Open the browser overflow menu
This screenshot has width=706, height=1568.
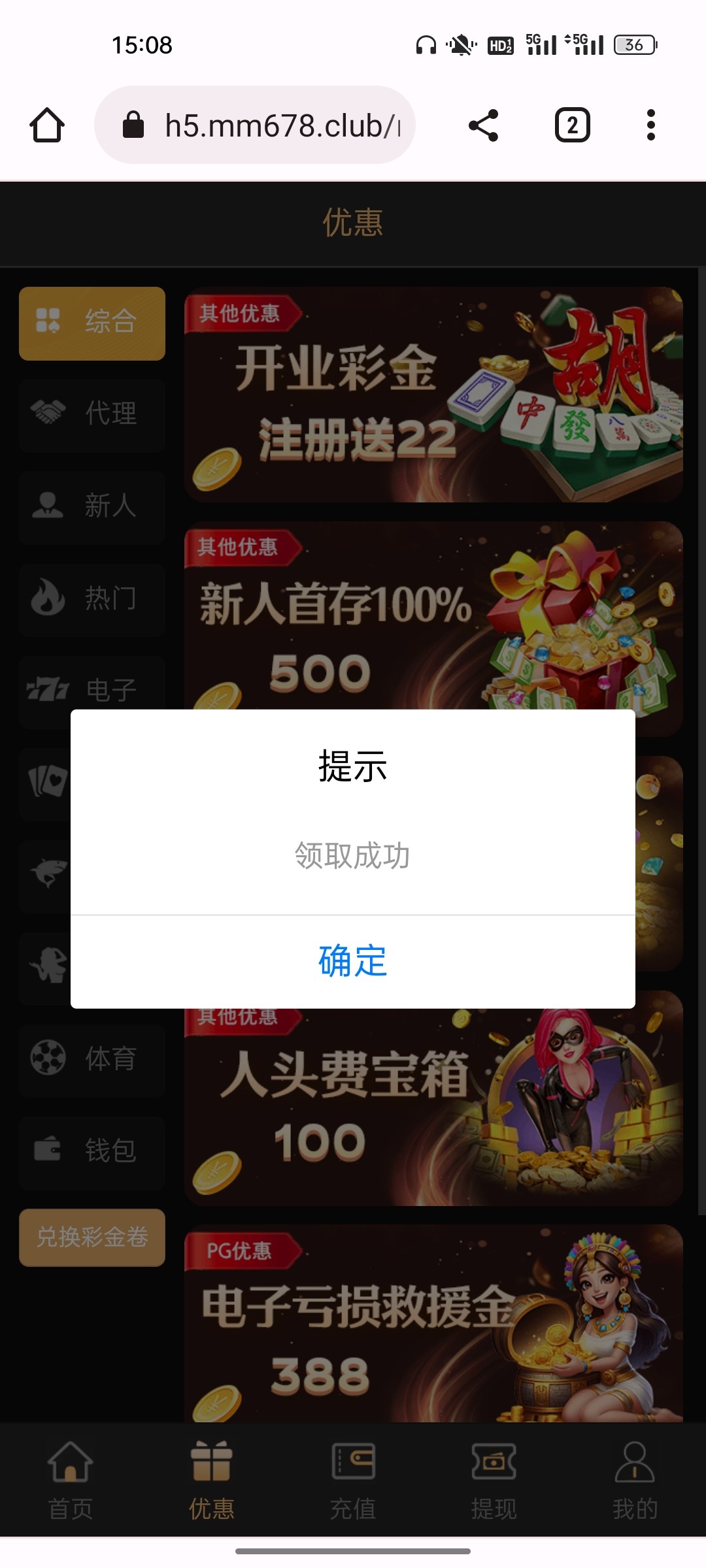pos(650,125)
